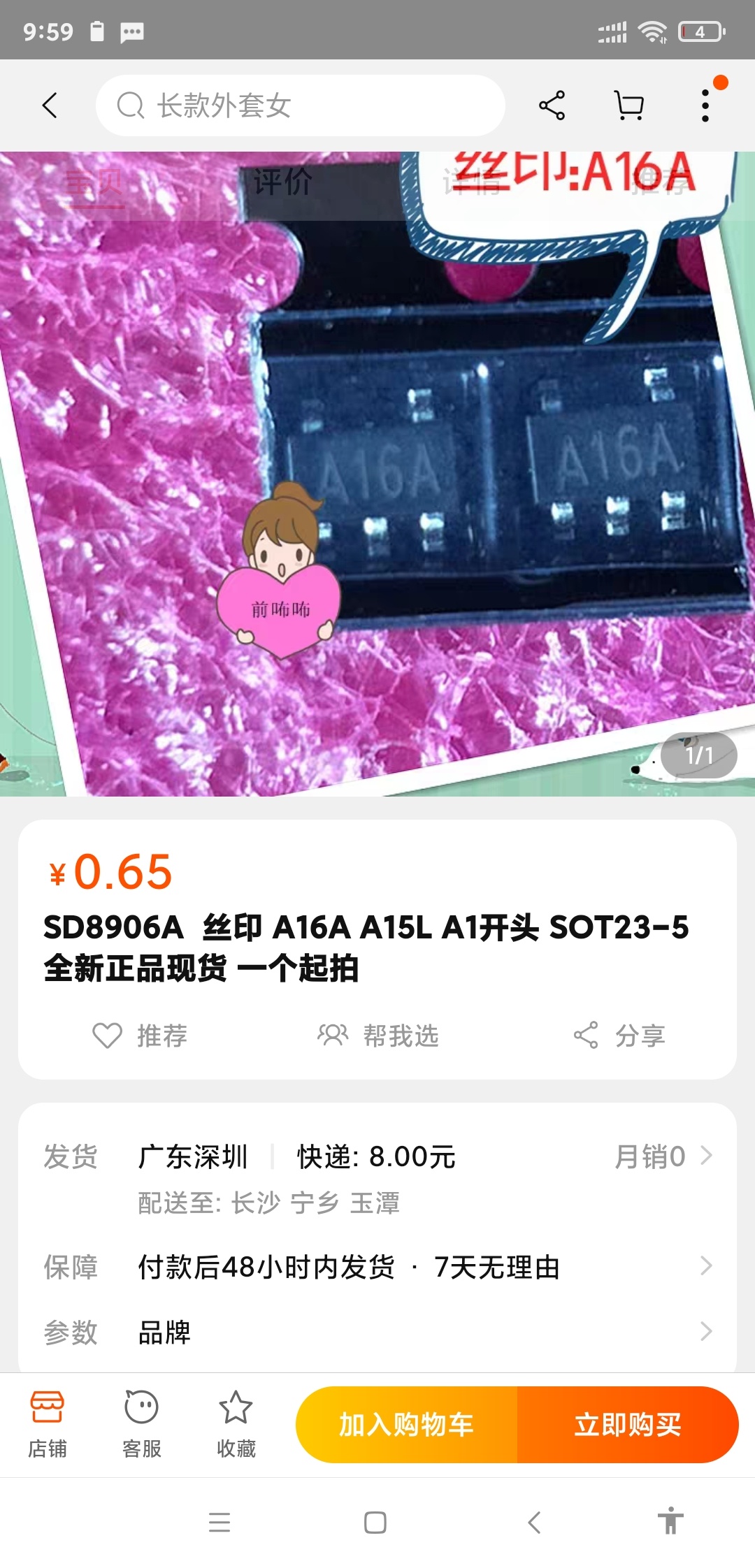Tap 推荐 heart to recommend item
The height and width of the screenshot is (1568, 755).
point(140,1036)
